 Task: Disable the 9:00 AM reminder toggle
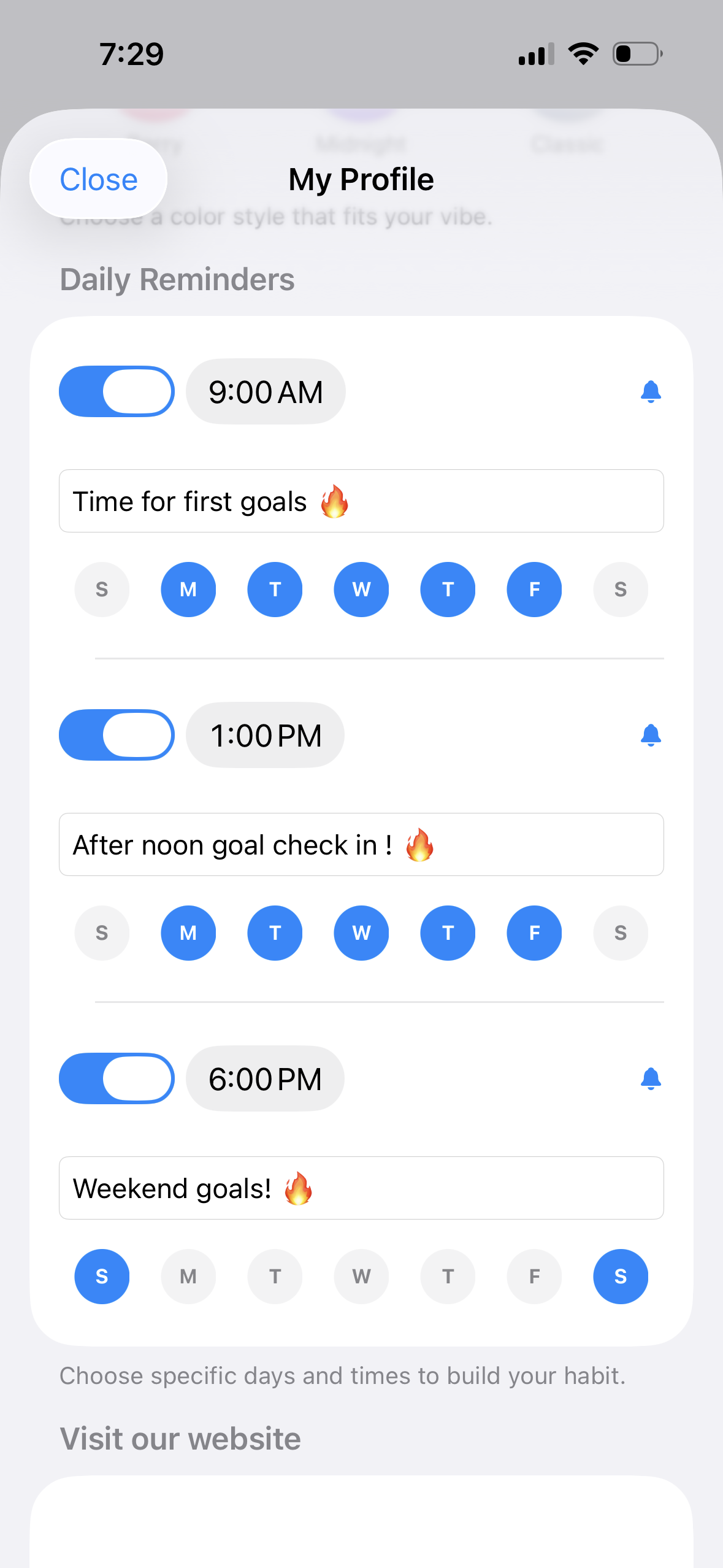coord(116,391)
